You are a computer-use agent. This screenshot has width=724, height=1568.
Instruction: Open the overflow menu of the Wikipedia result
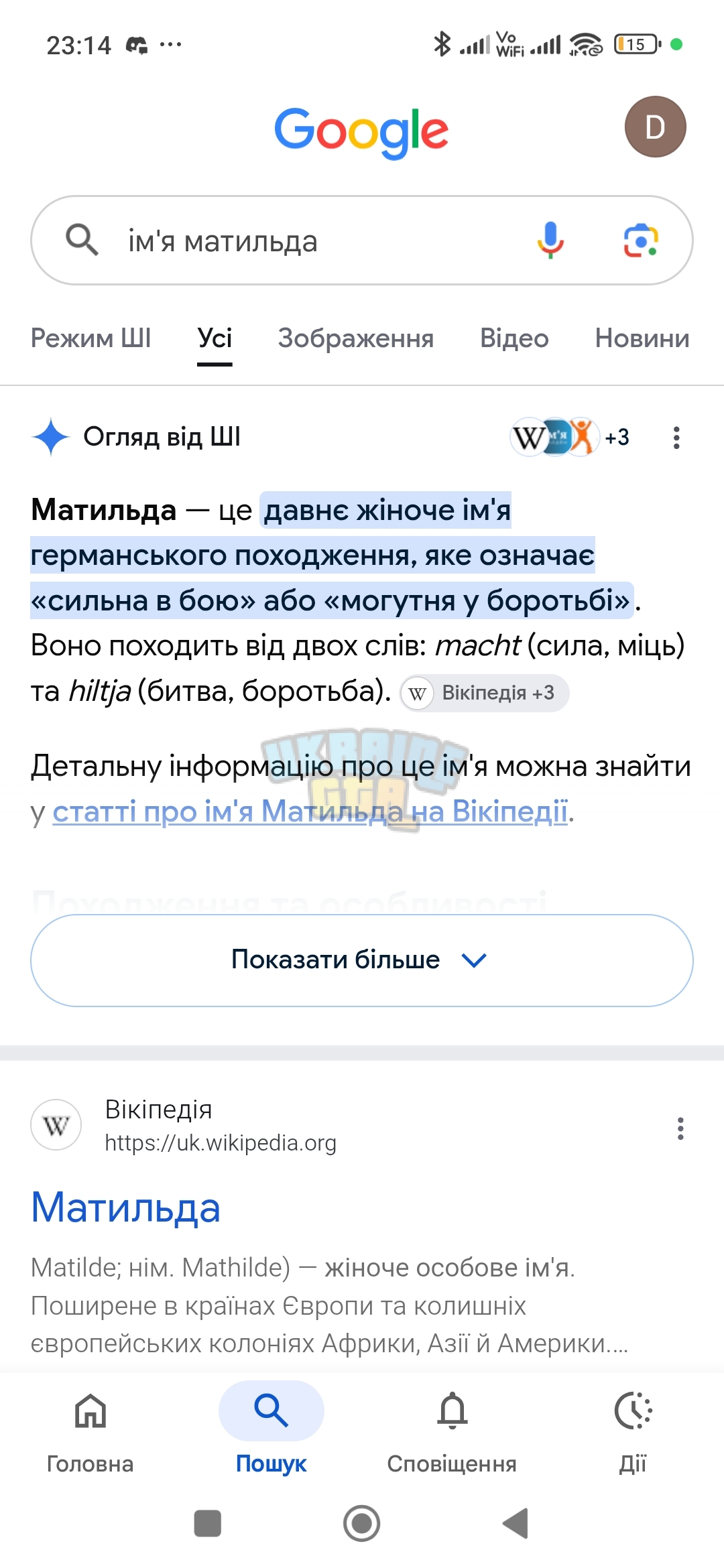pos(680,1128)
